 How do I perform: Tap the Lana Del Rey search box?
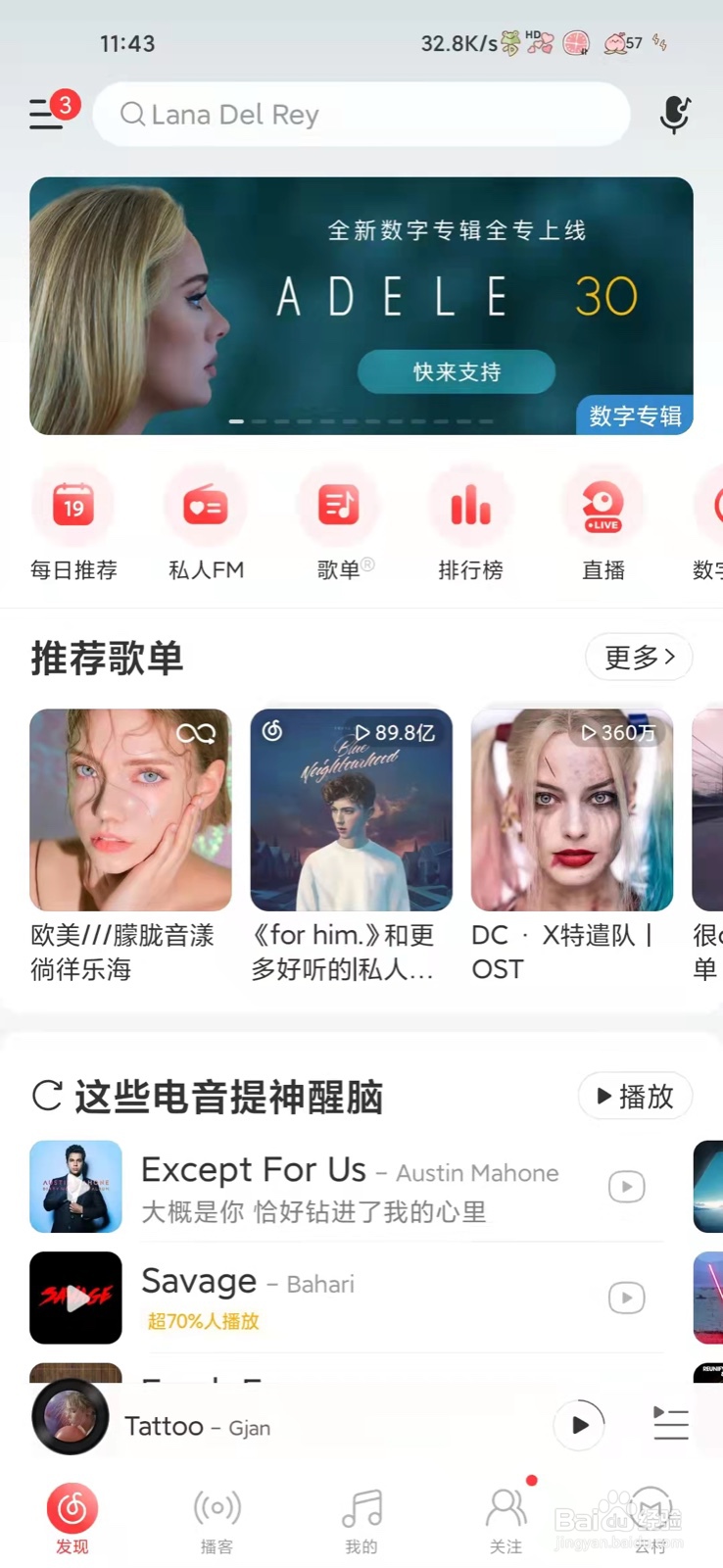click(361, 115)
